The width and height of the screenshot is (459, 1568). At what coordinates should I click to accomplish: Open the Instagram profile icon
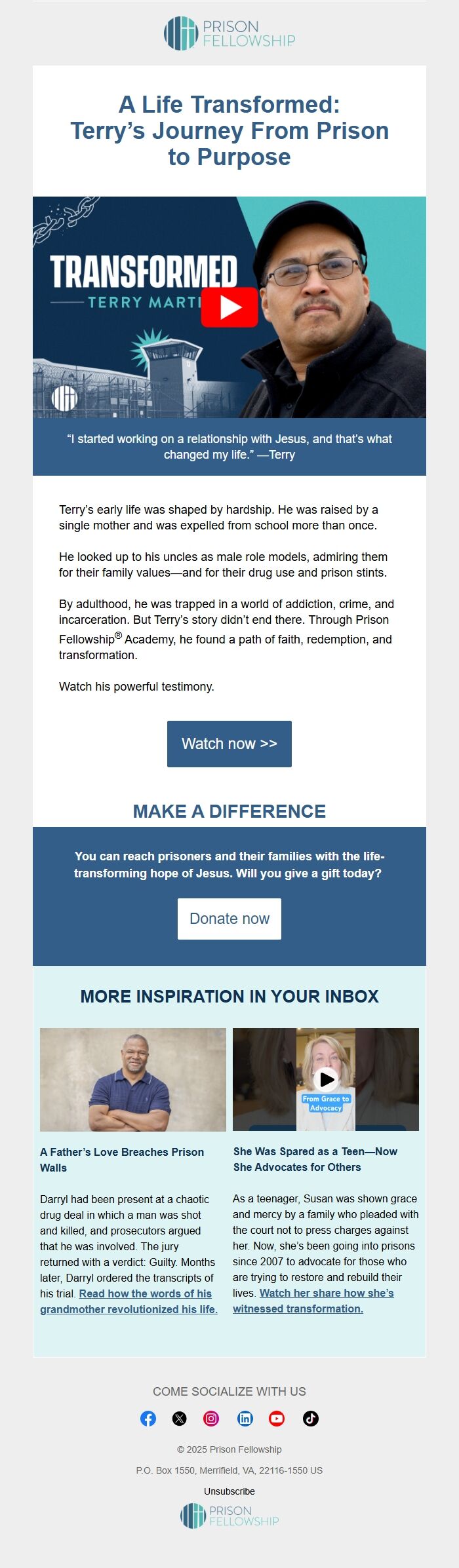[x=211, y=1419]
